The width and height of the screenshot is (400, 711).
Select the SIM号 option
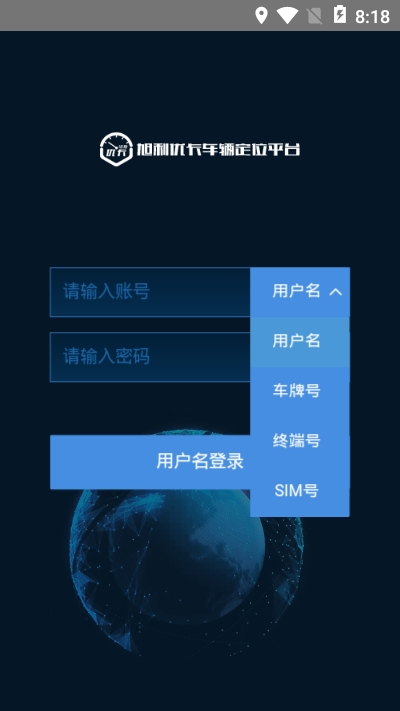300,491
